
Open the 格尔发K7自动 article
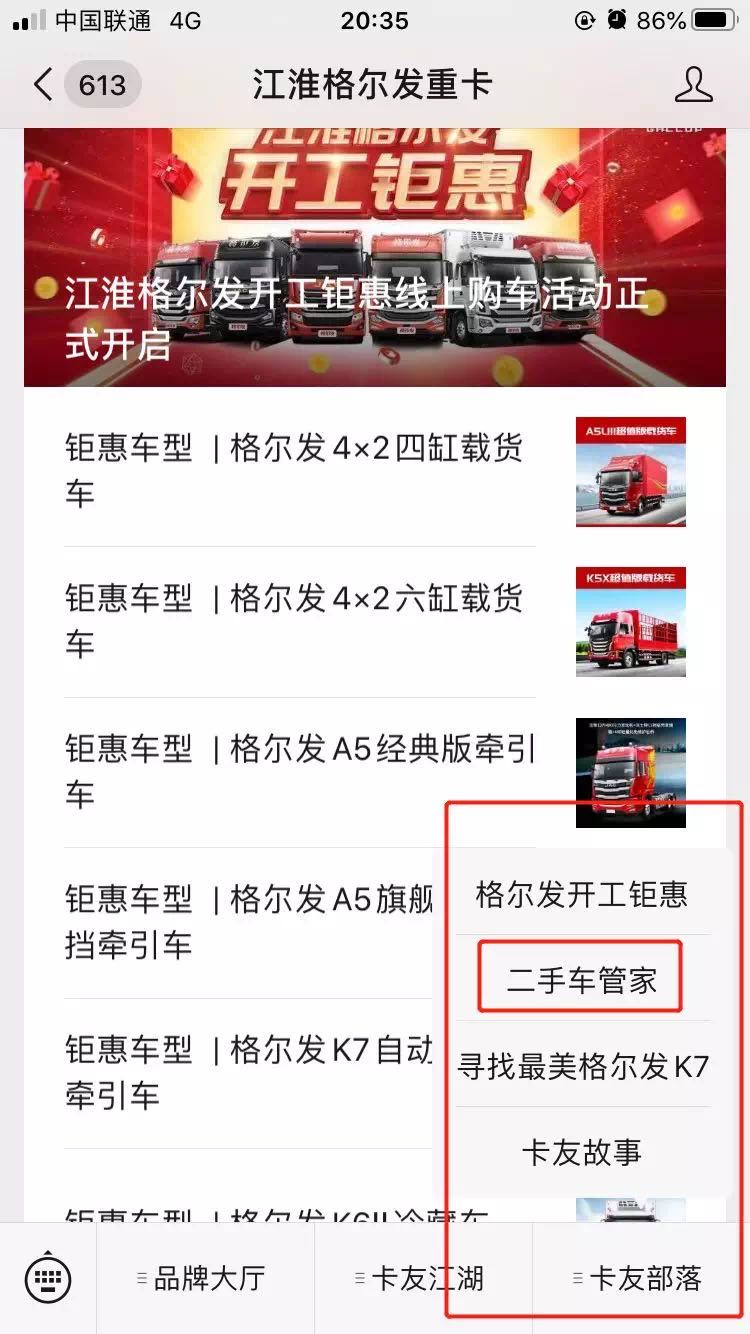coord(250,1073)
